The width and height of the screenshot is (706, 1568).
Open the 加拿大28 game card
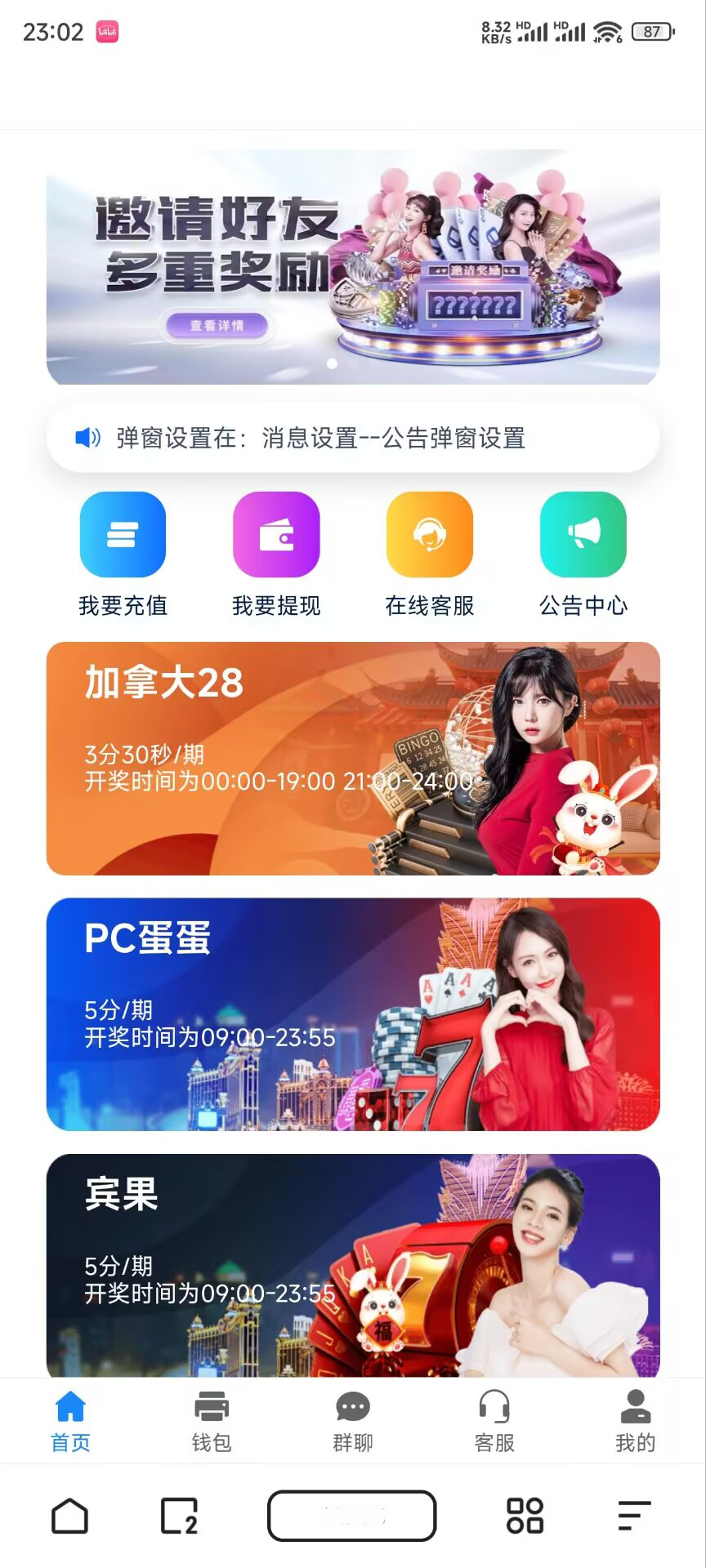click(x=353, y=758)
